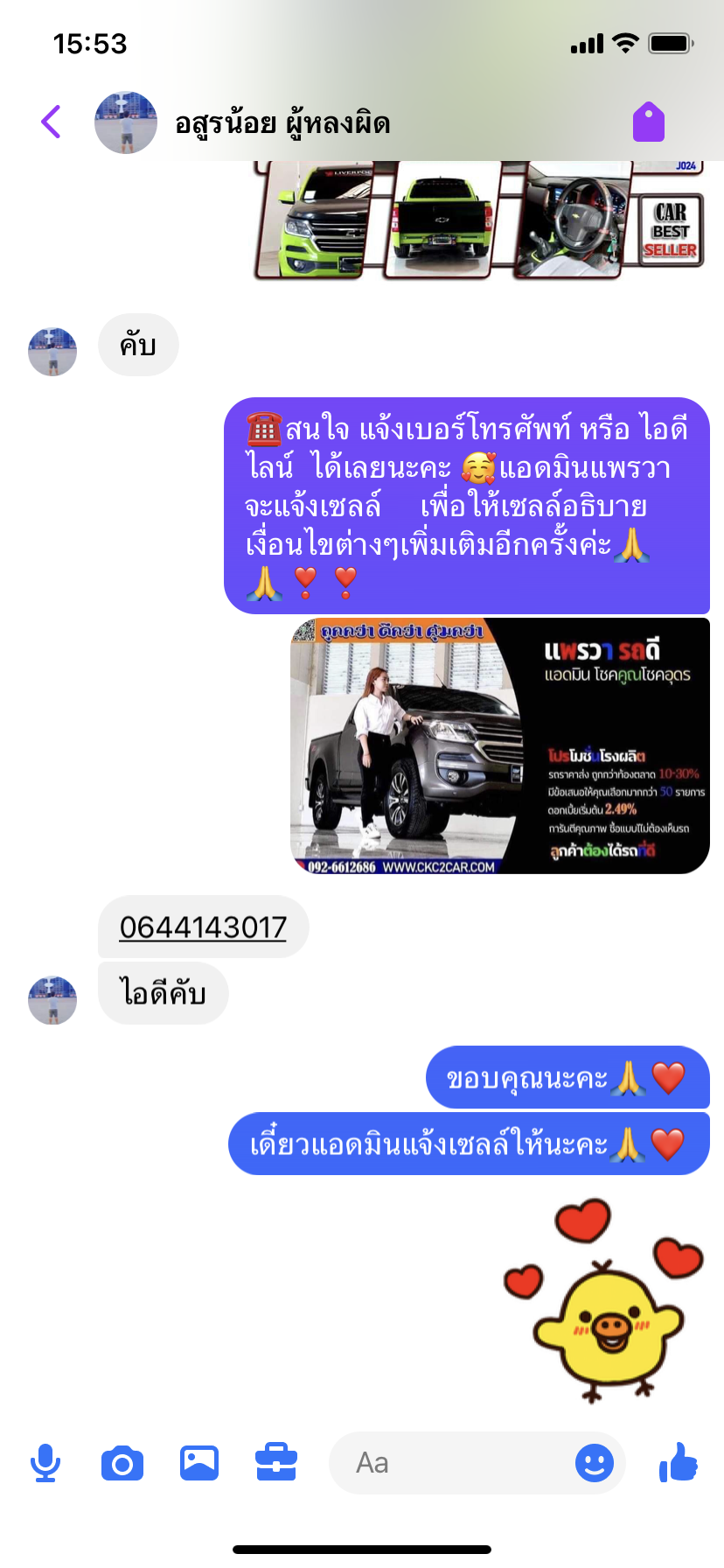Tap the microphone to record voice
Viewport: 724px width, 1568px height.
point(45,1463)
